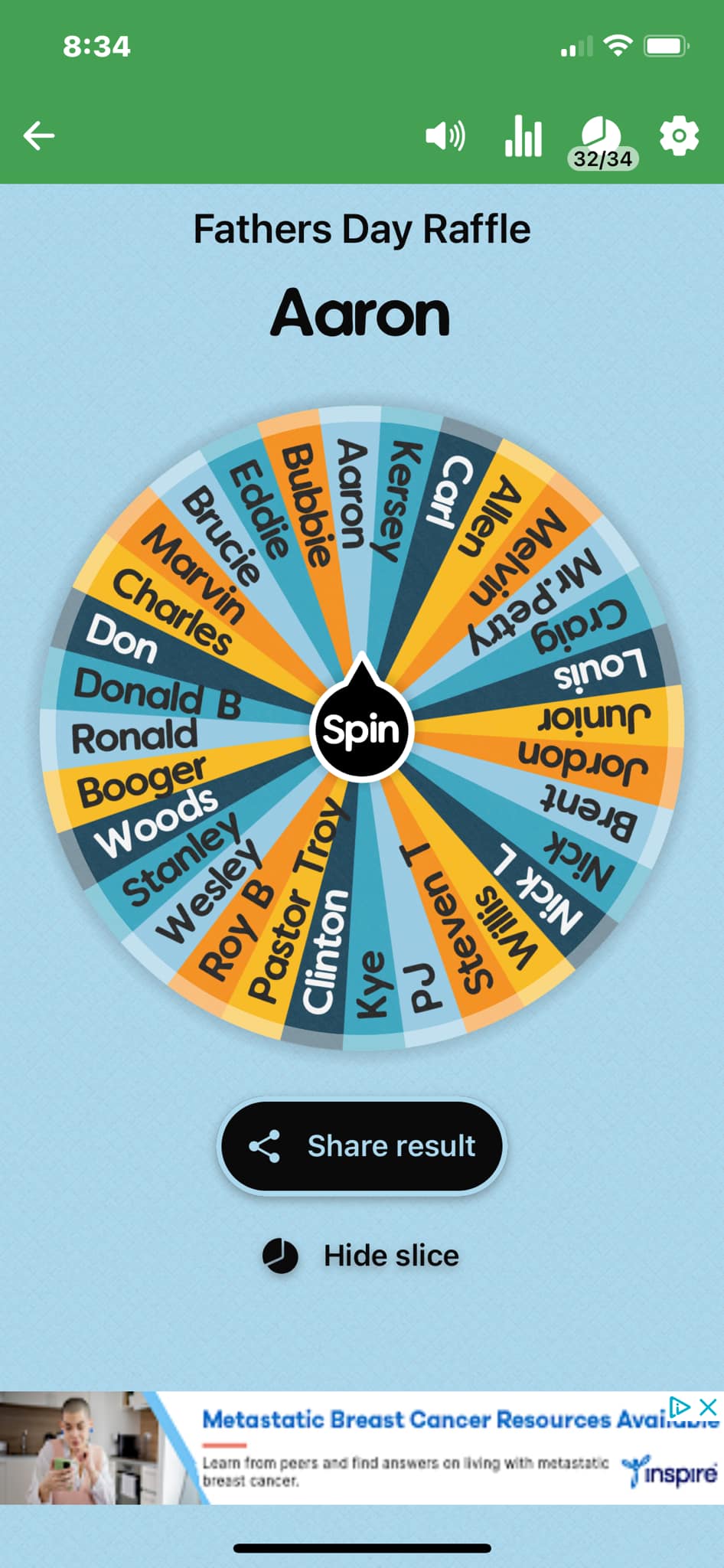Tap the ad info triangle icon
Viewport: 724px width, 1568px height.
679,1406
